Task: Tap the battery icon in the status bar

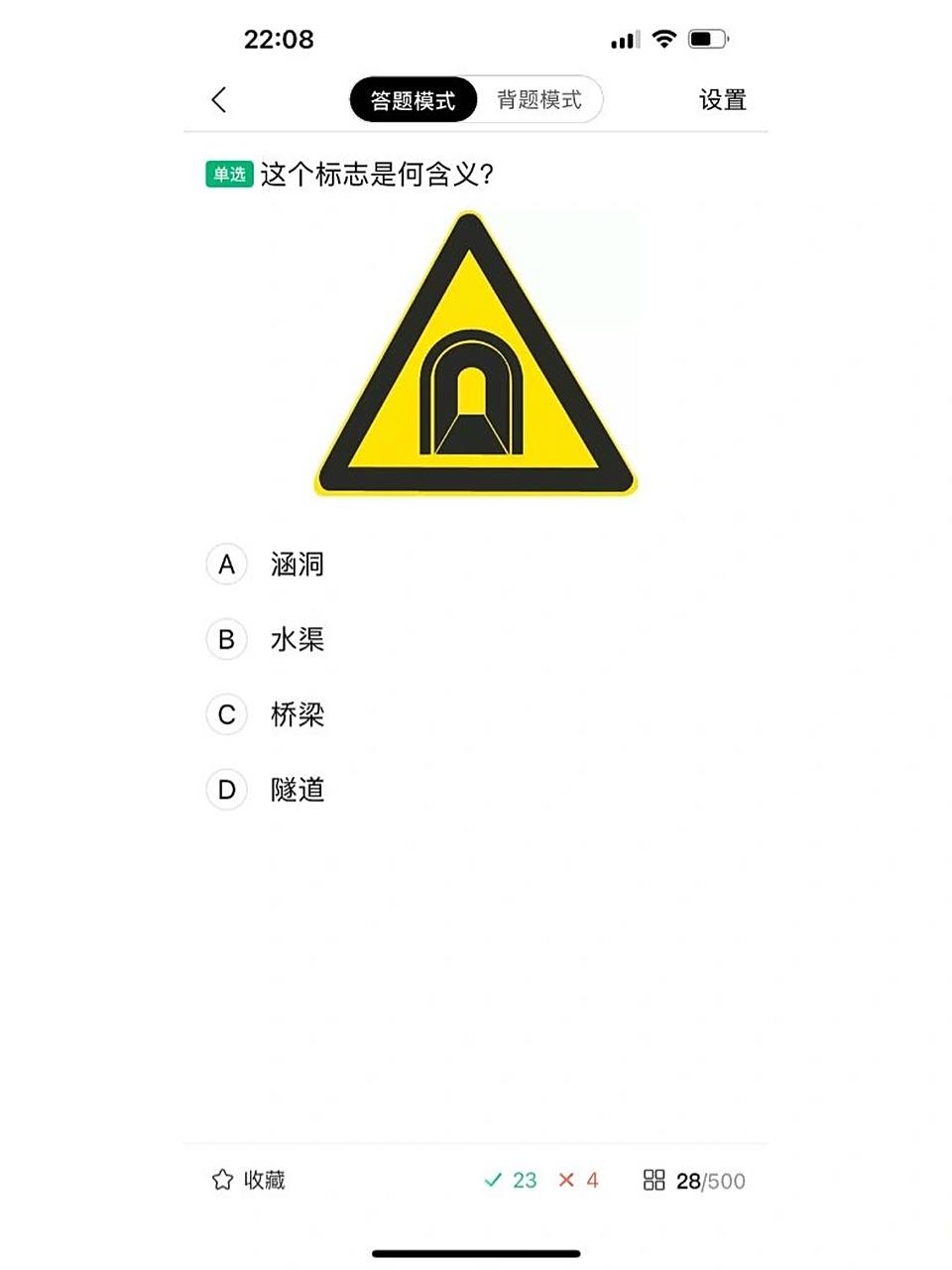Action: click(x=709, y=38)
